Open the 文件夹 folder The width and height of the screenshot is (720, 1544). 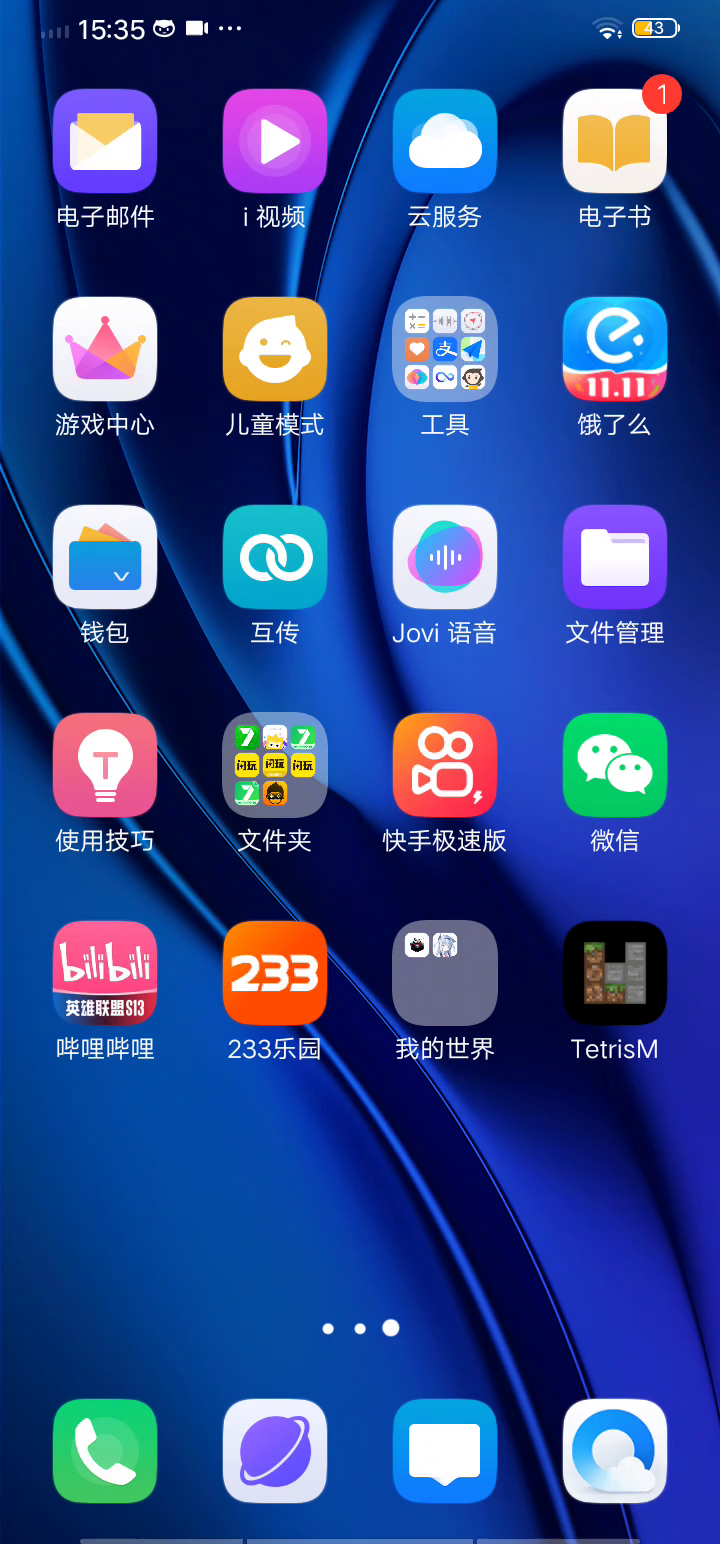coord(275,765)
